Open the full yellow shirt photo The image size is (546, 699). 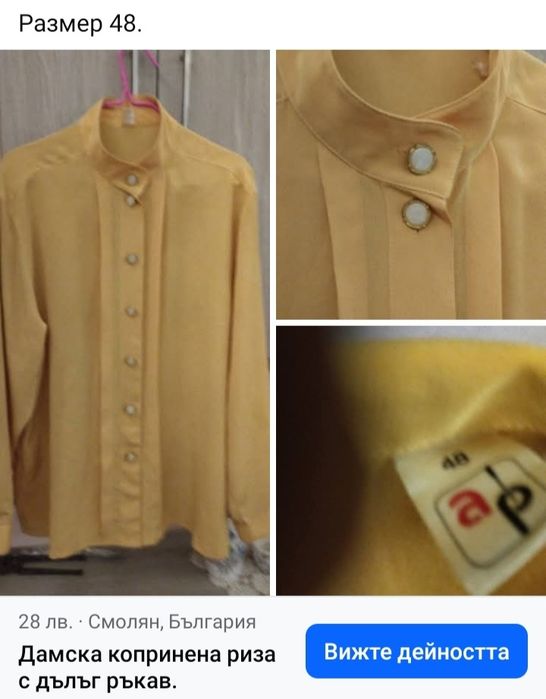pyautogui.click(x=135, y=322)
